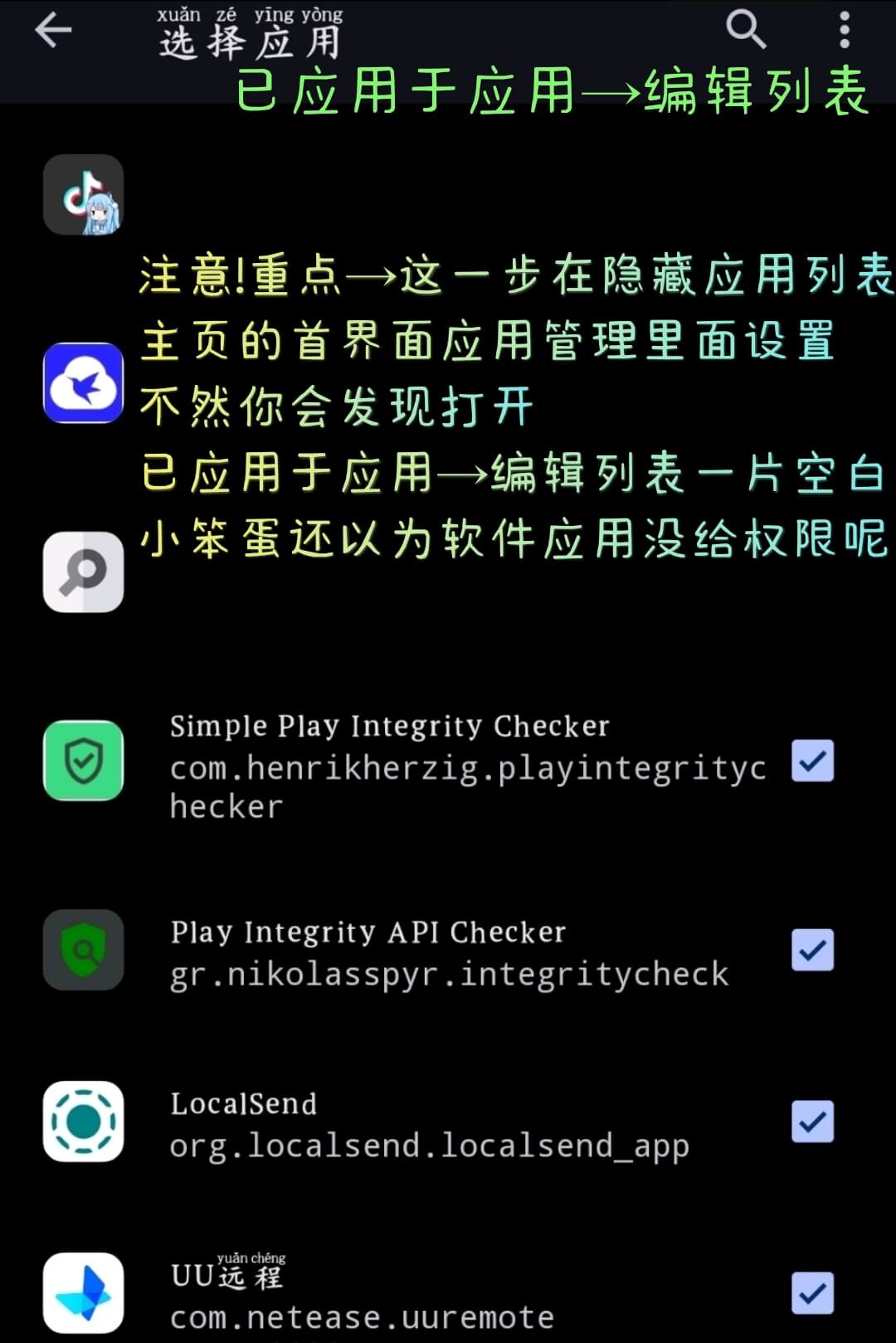Open the Douyin app icon at top

tap(83, 195)
